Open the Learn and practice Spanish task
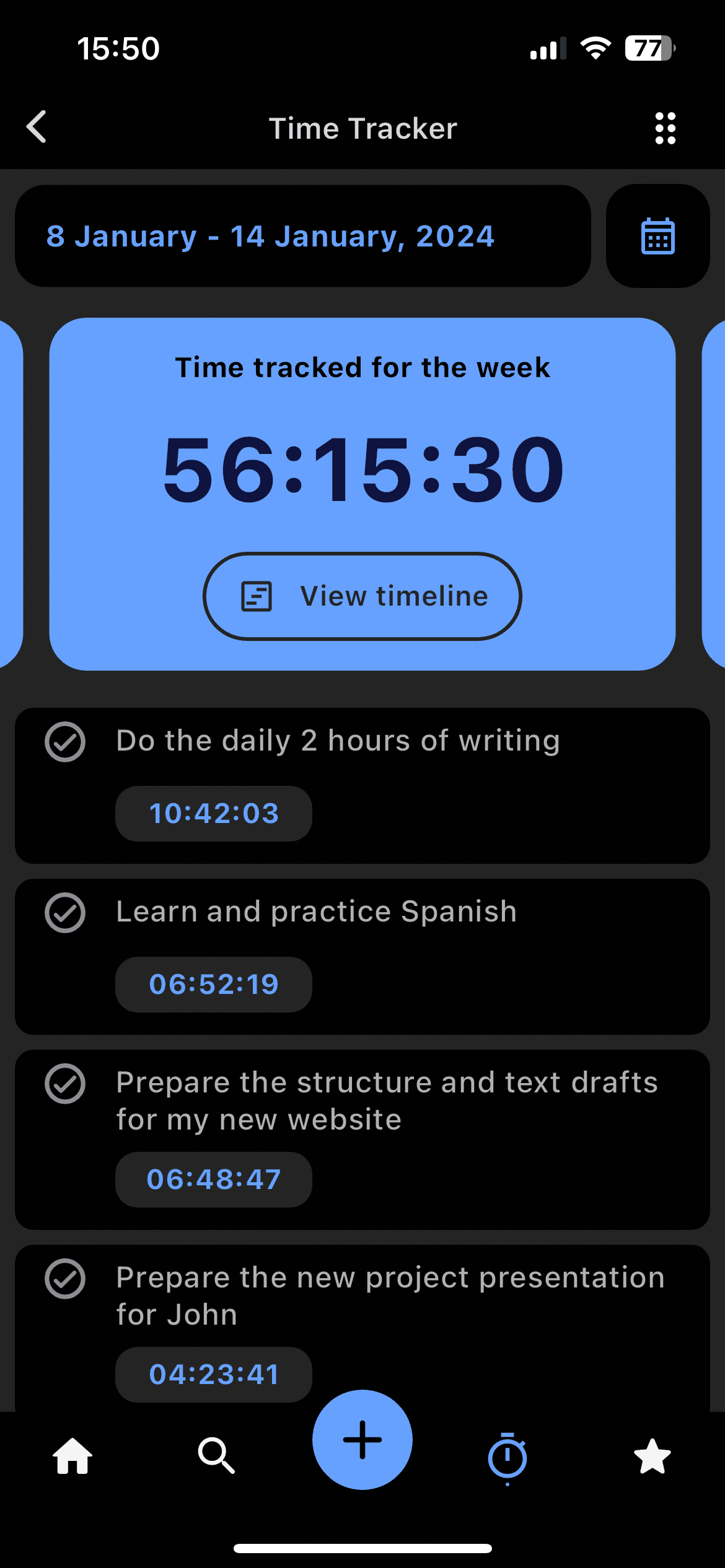This screenshot has width=725, height=1568. (316, 912)
